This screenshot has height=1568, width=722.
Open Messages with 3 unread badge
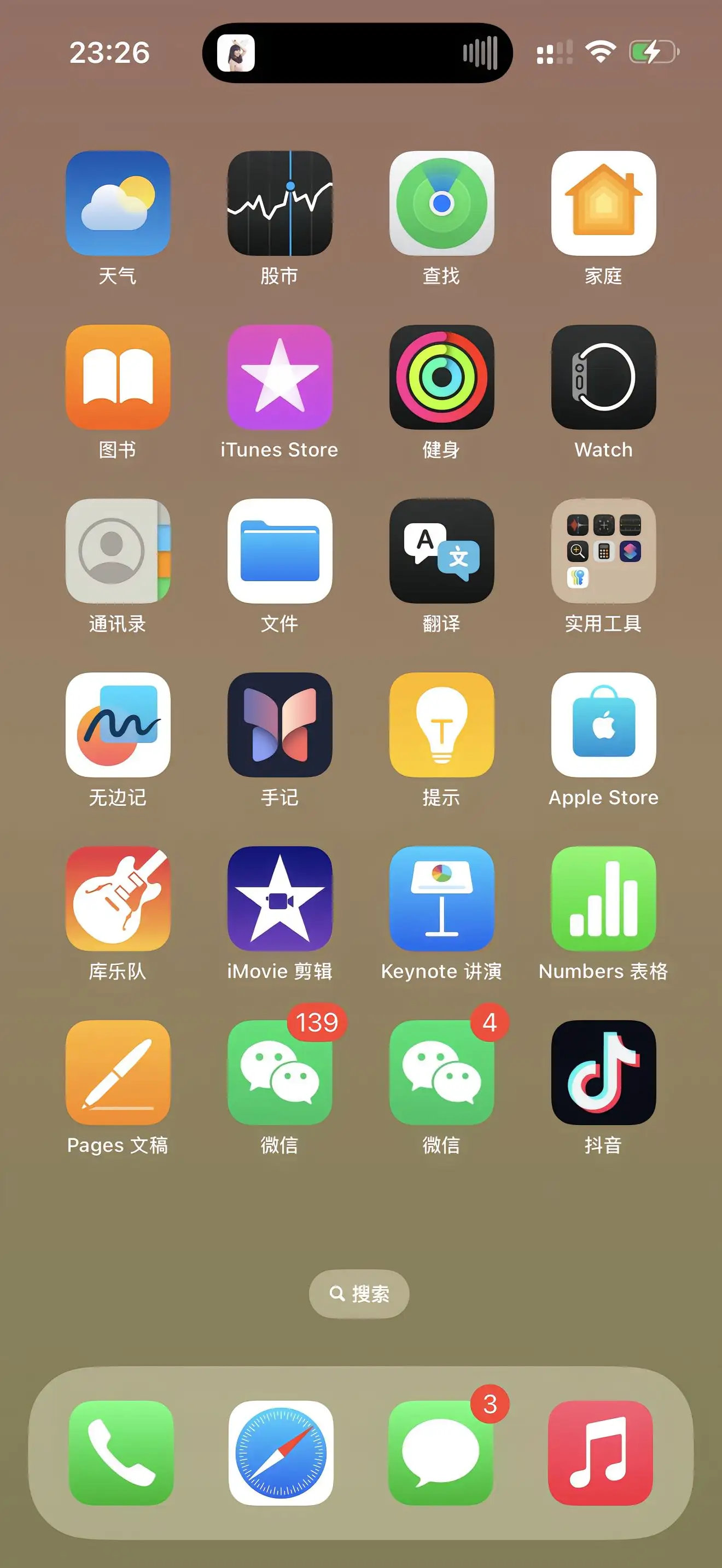click(x=441, y=1452)
